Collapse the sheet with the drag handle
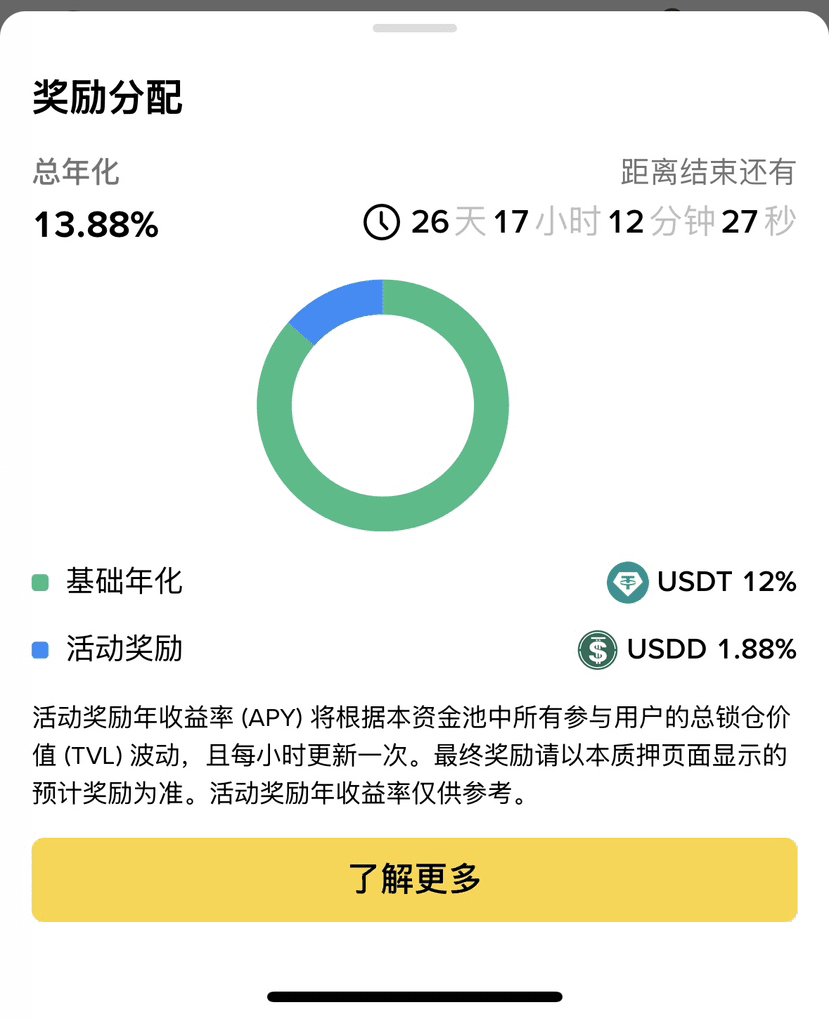The image size is (829, 1019). coord(414,28)
